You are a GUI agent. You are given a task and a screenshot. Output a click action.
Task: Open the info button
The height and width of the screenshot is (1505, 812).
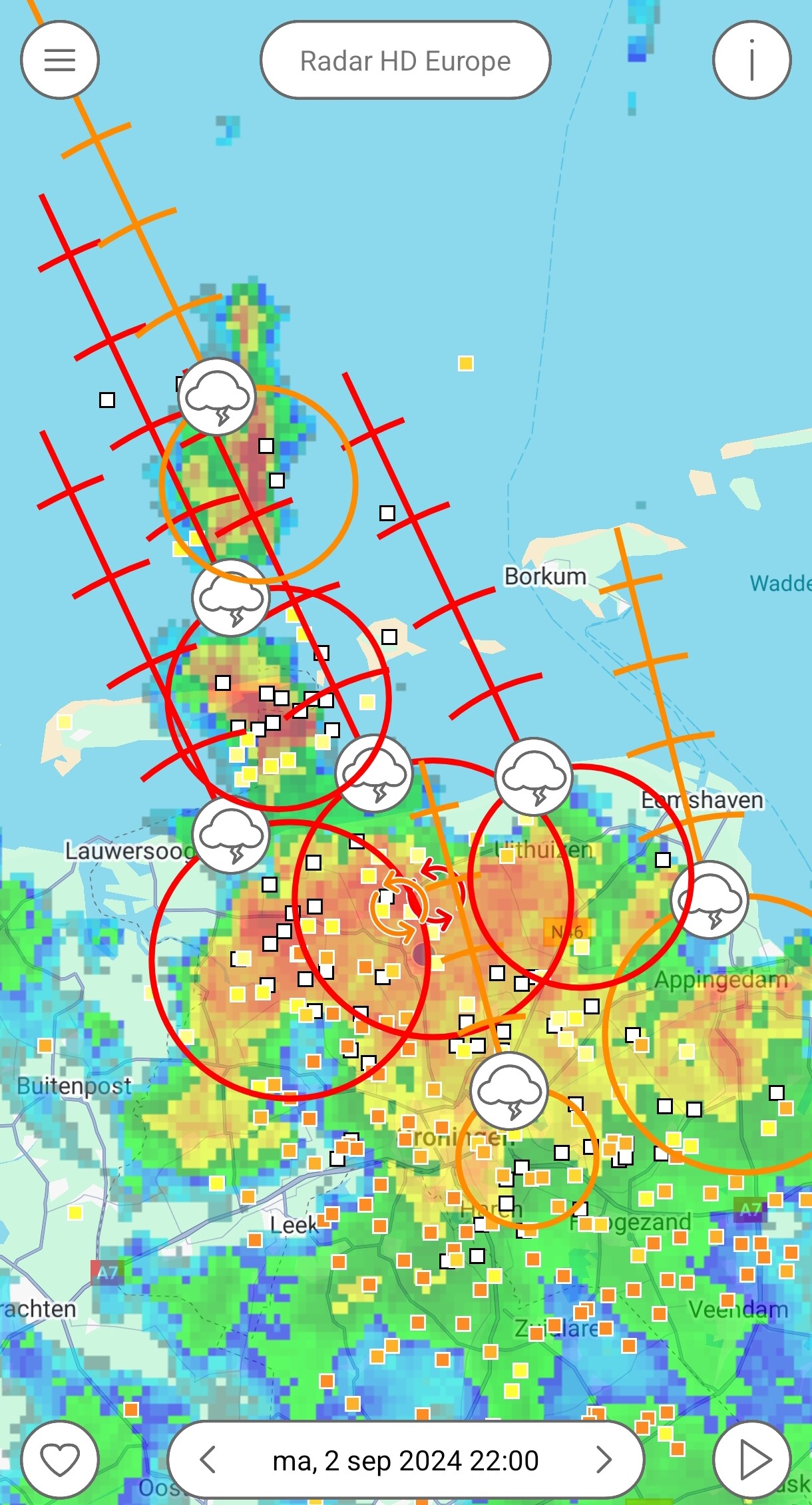click(752, 60)
